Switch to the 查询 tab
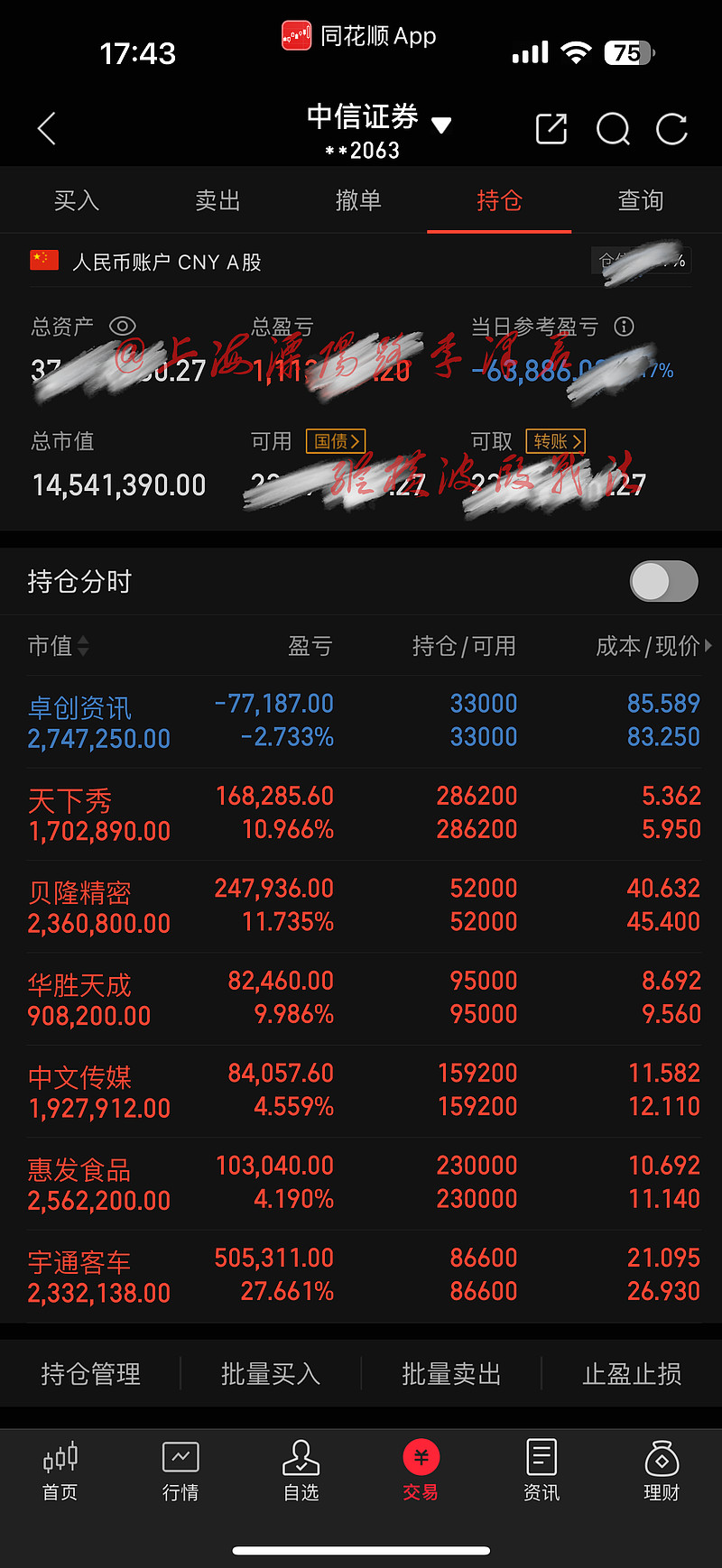Image resolution: width=722 pixels, height=1568 pixels. click(641, 200)
